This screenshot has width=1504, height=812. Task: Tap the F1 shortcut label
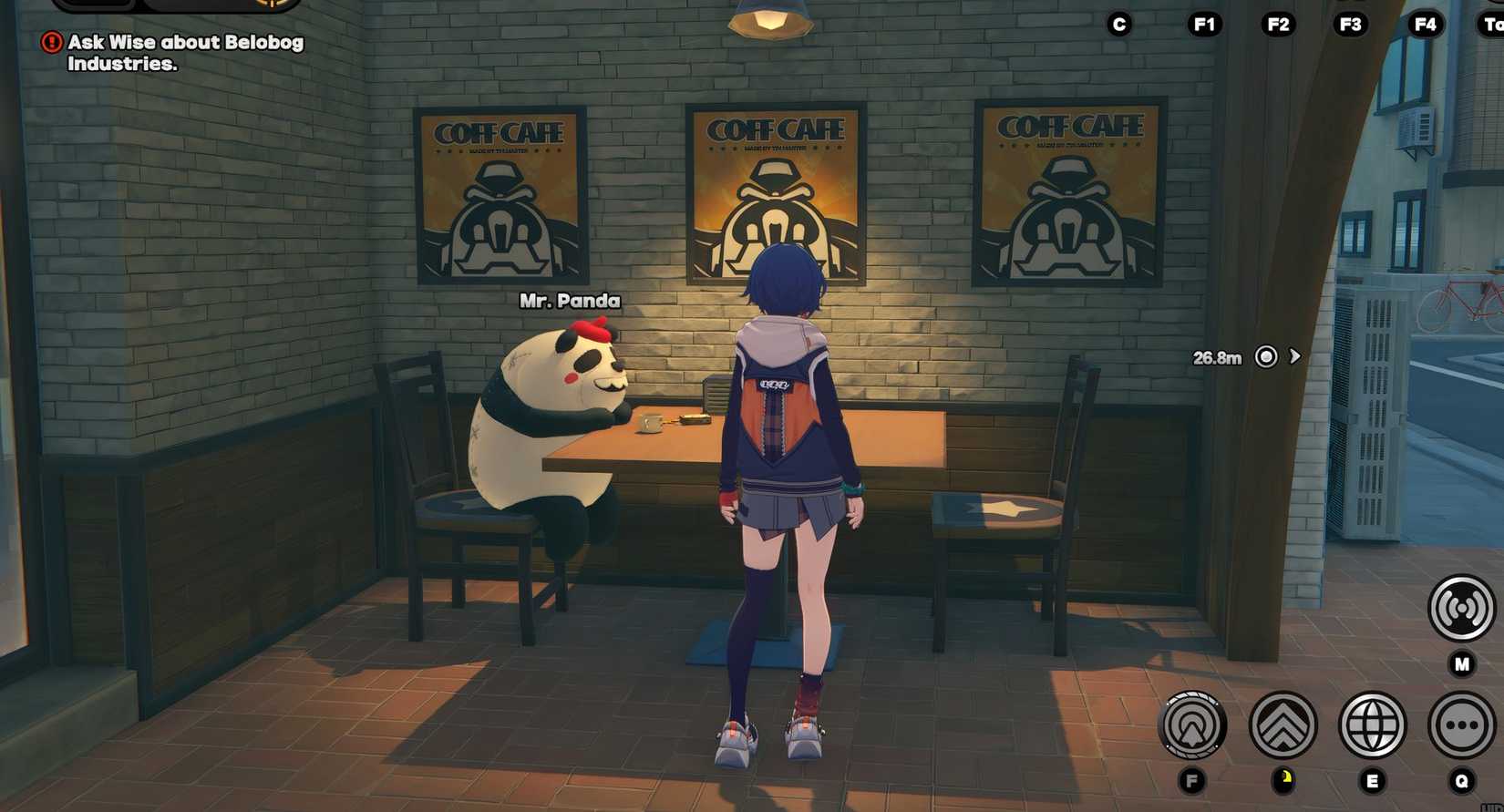1204,25
